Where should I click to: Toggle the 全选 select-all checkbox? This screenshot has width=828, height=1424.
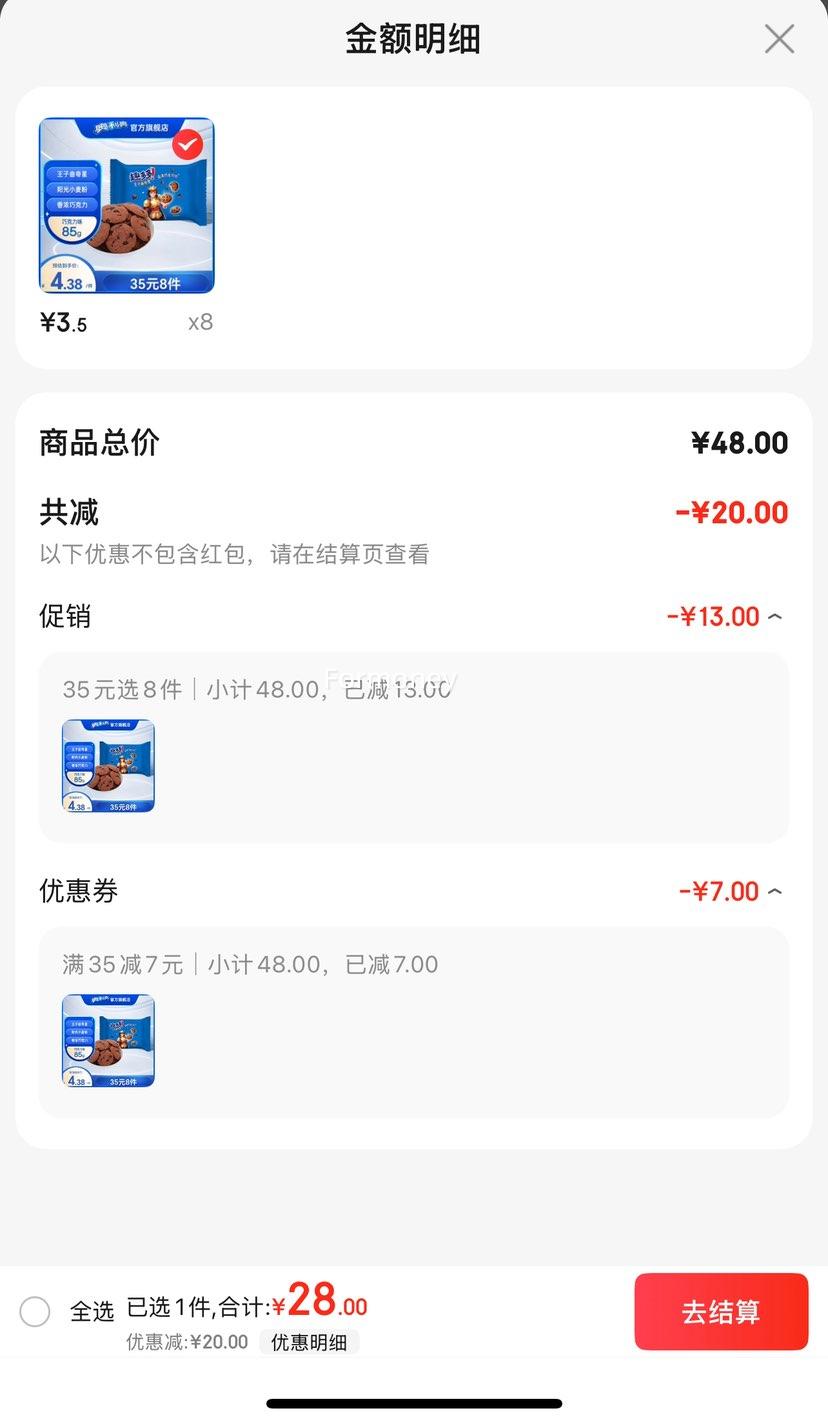(35, 1311)
